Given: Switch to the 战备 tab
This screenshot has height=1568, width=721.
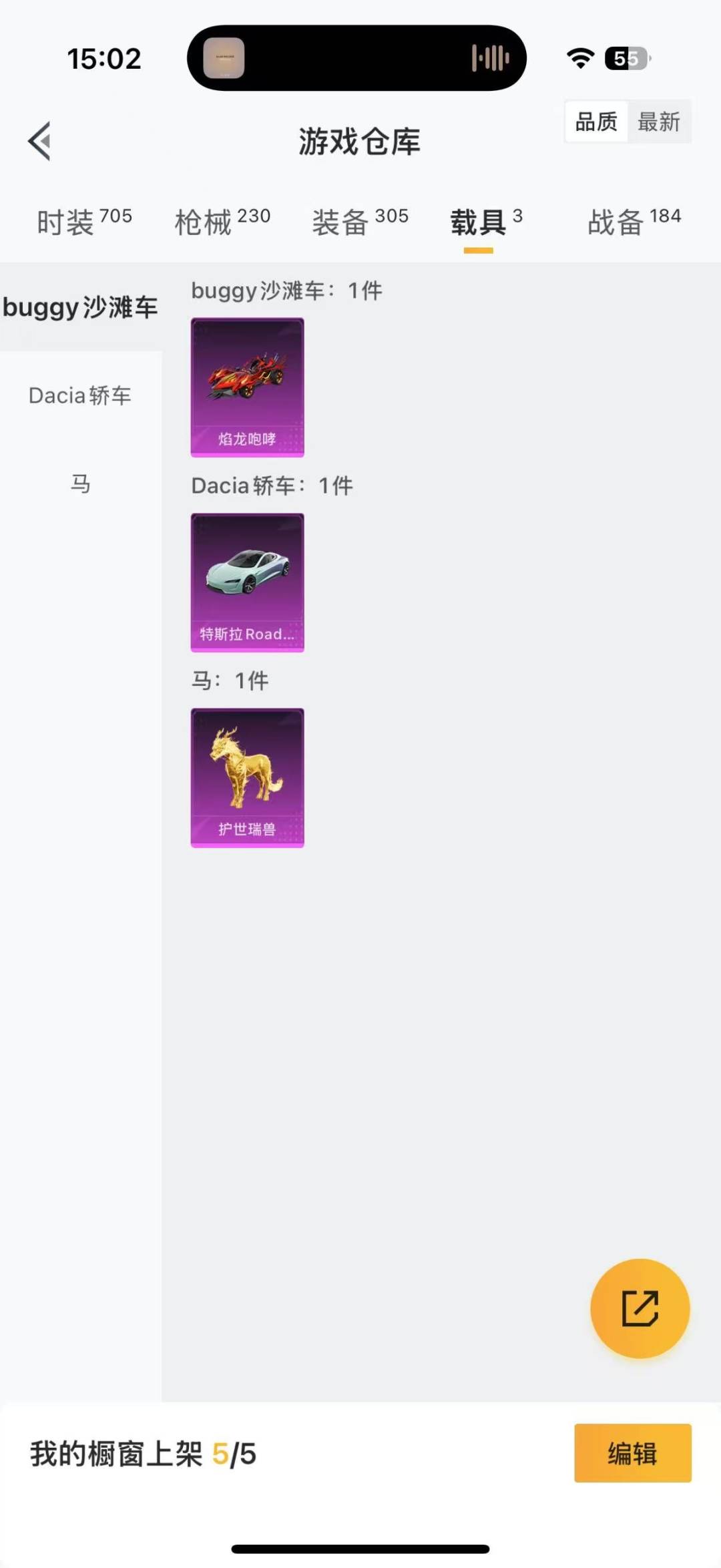Looking at the screenshot, I should tap(634, 222).
